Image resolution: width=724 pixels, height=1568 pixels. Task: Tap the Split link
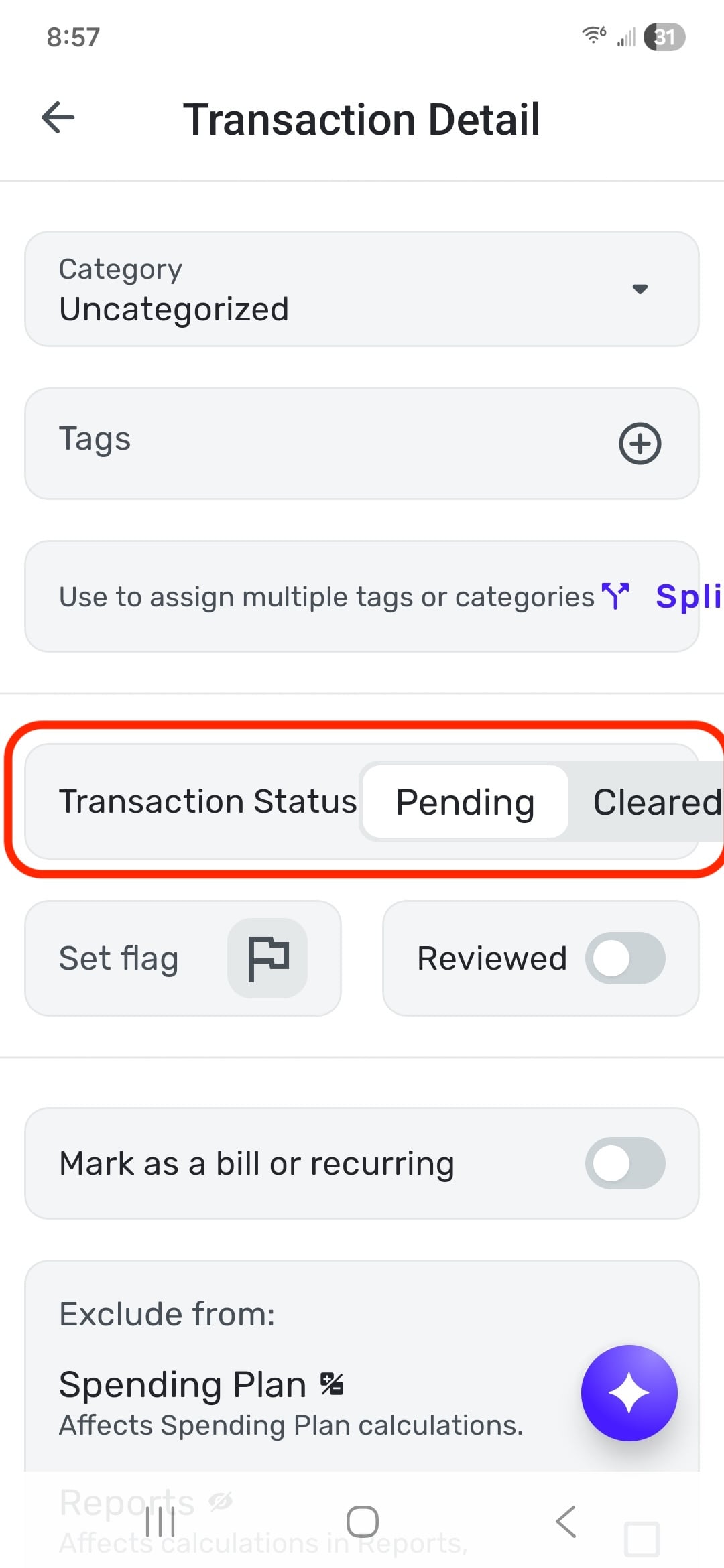pyautogui.click(x=686, y=596)
